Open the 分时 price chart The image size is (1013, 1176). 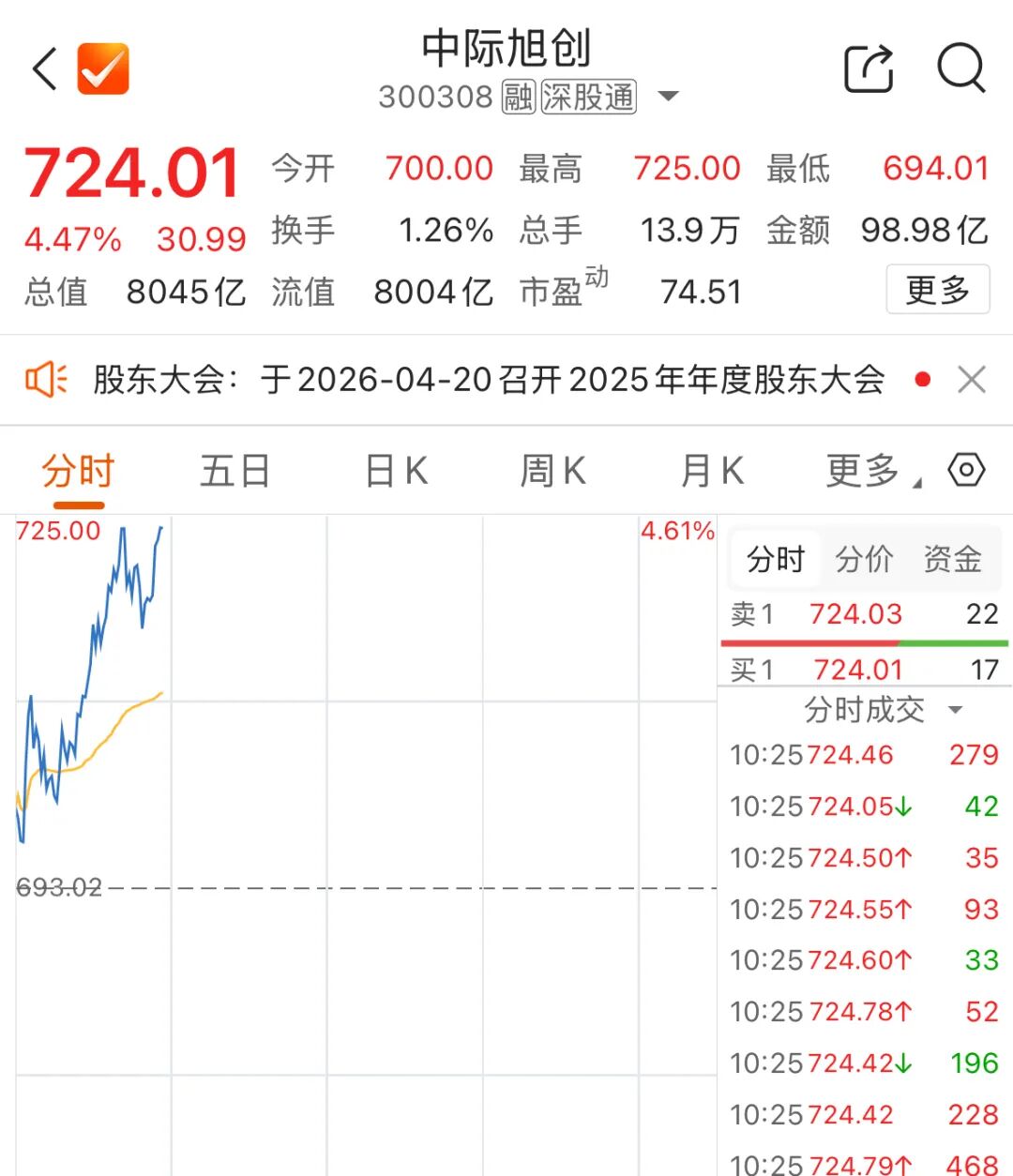(366, 797)
